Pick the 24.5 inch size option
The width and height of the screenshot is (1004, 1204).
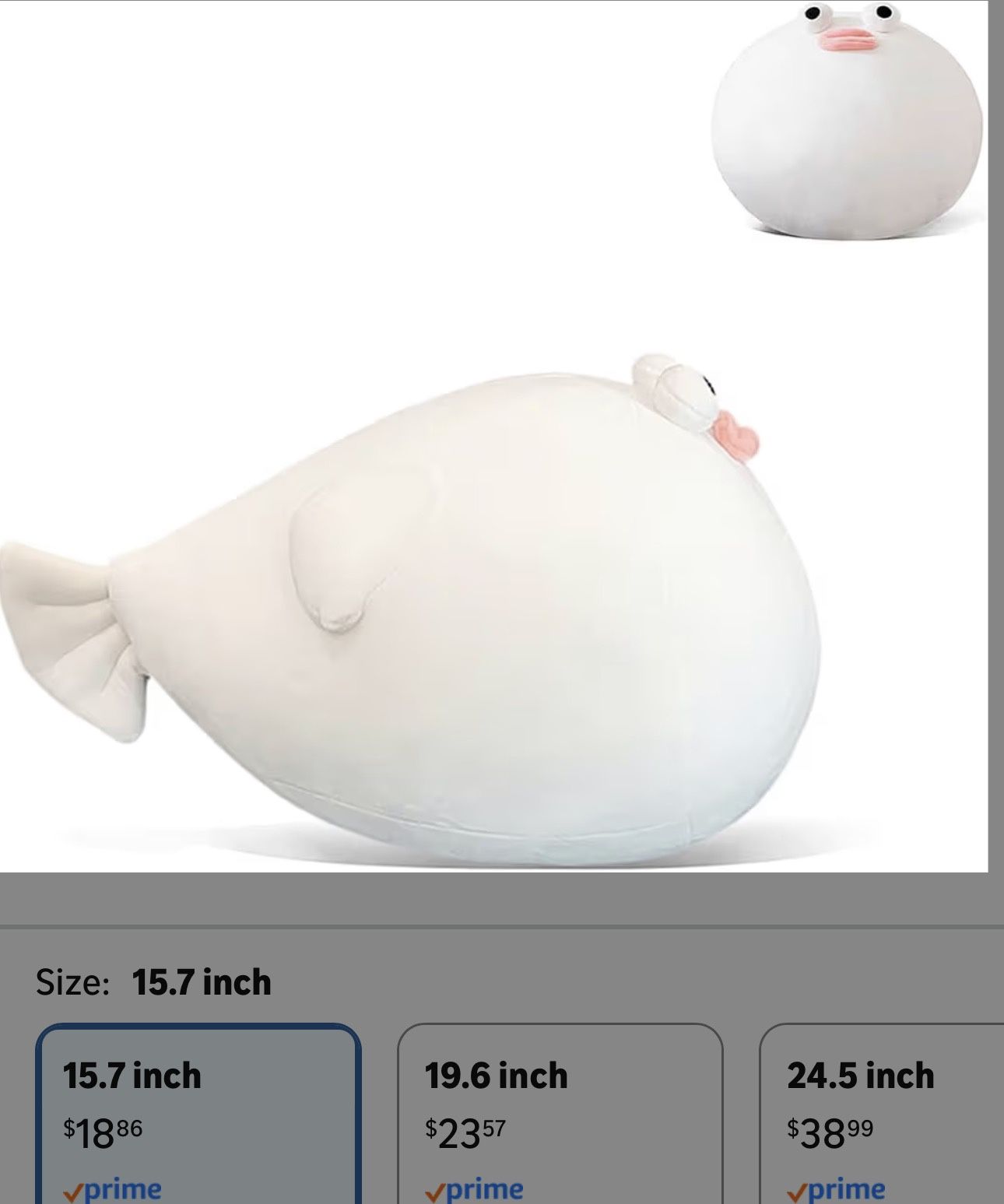pos(882,1114)
